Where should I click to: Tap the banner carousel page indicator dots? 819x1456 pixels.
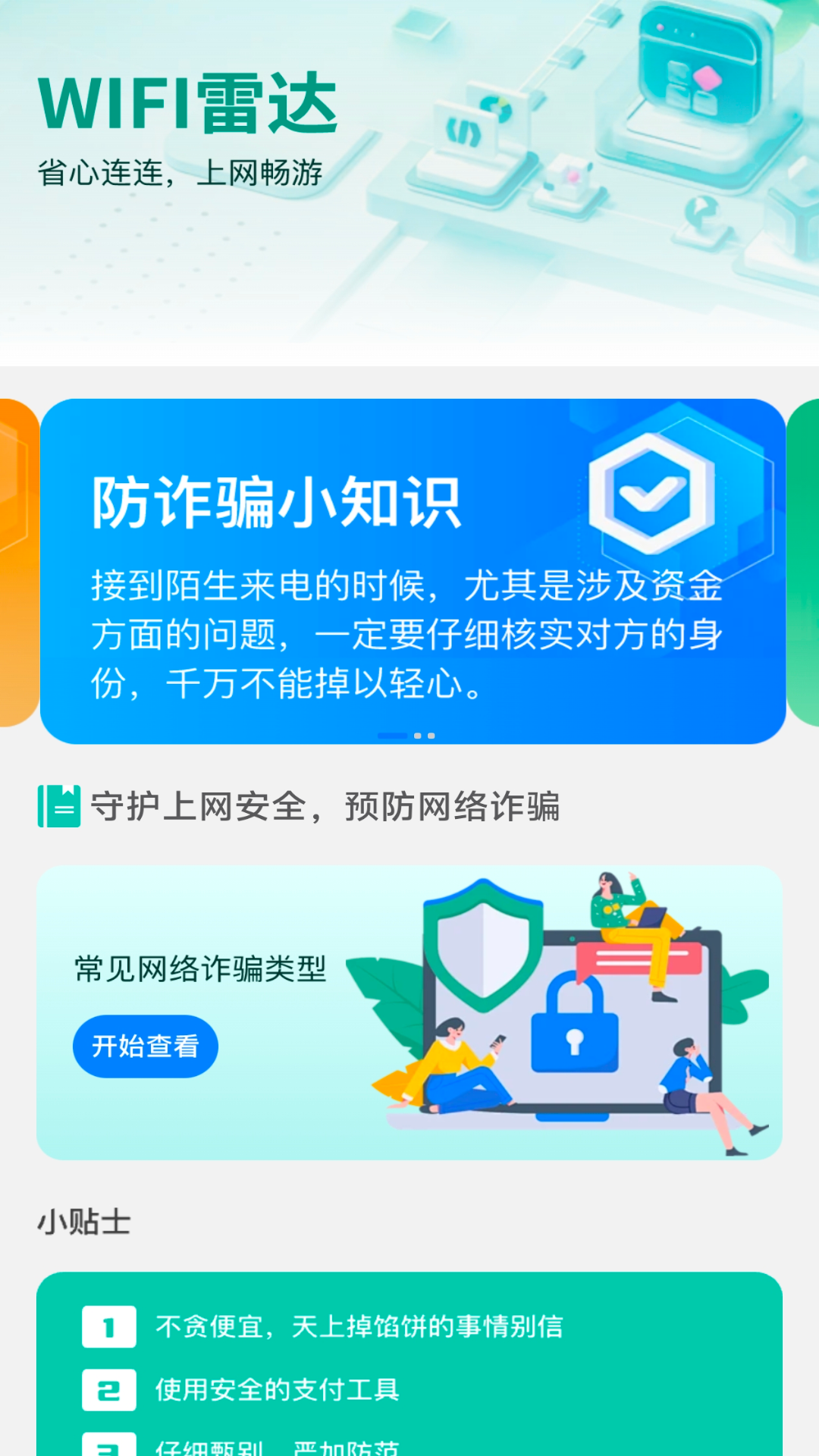tap(406, 736)
